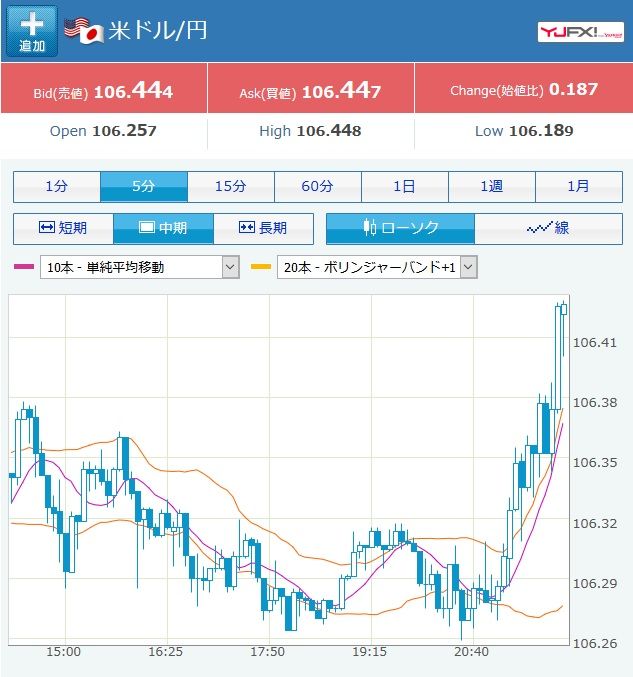This screenshot has width=633, height=677.
Task: Select the 5分 timeframe
Action: click(144, 186)
